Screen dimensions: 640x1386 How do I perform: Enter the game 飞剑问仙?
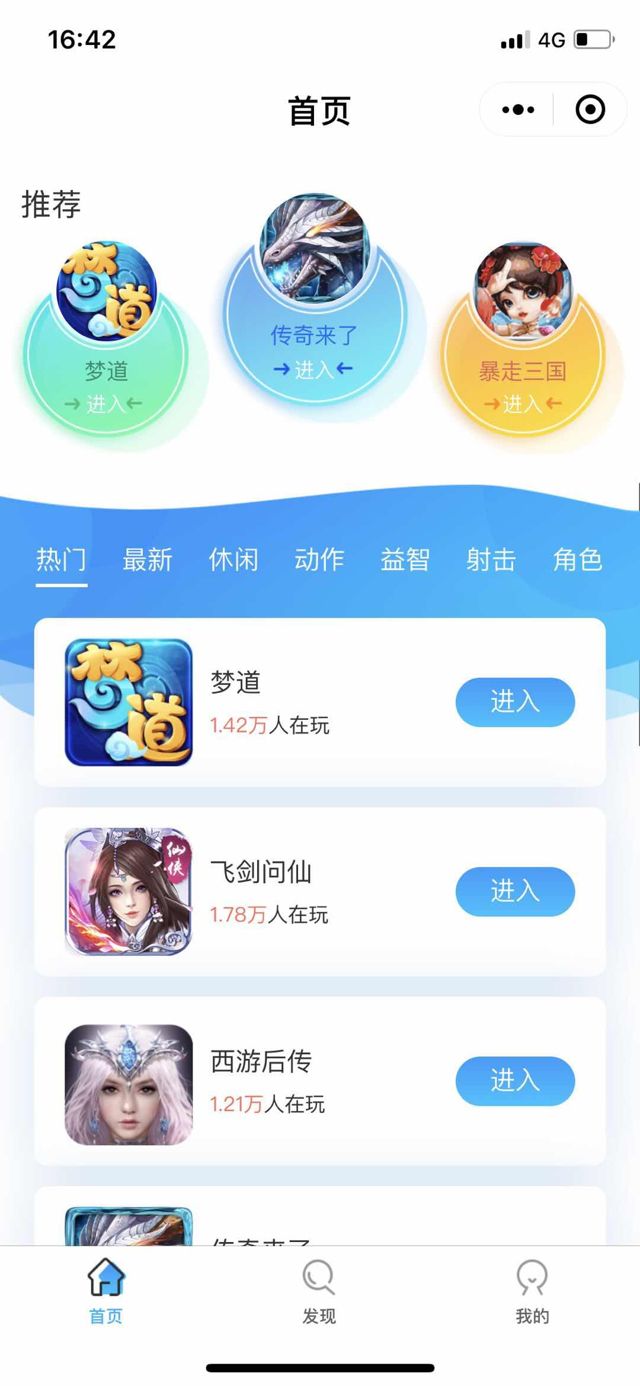click(x=515, y=891)
